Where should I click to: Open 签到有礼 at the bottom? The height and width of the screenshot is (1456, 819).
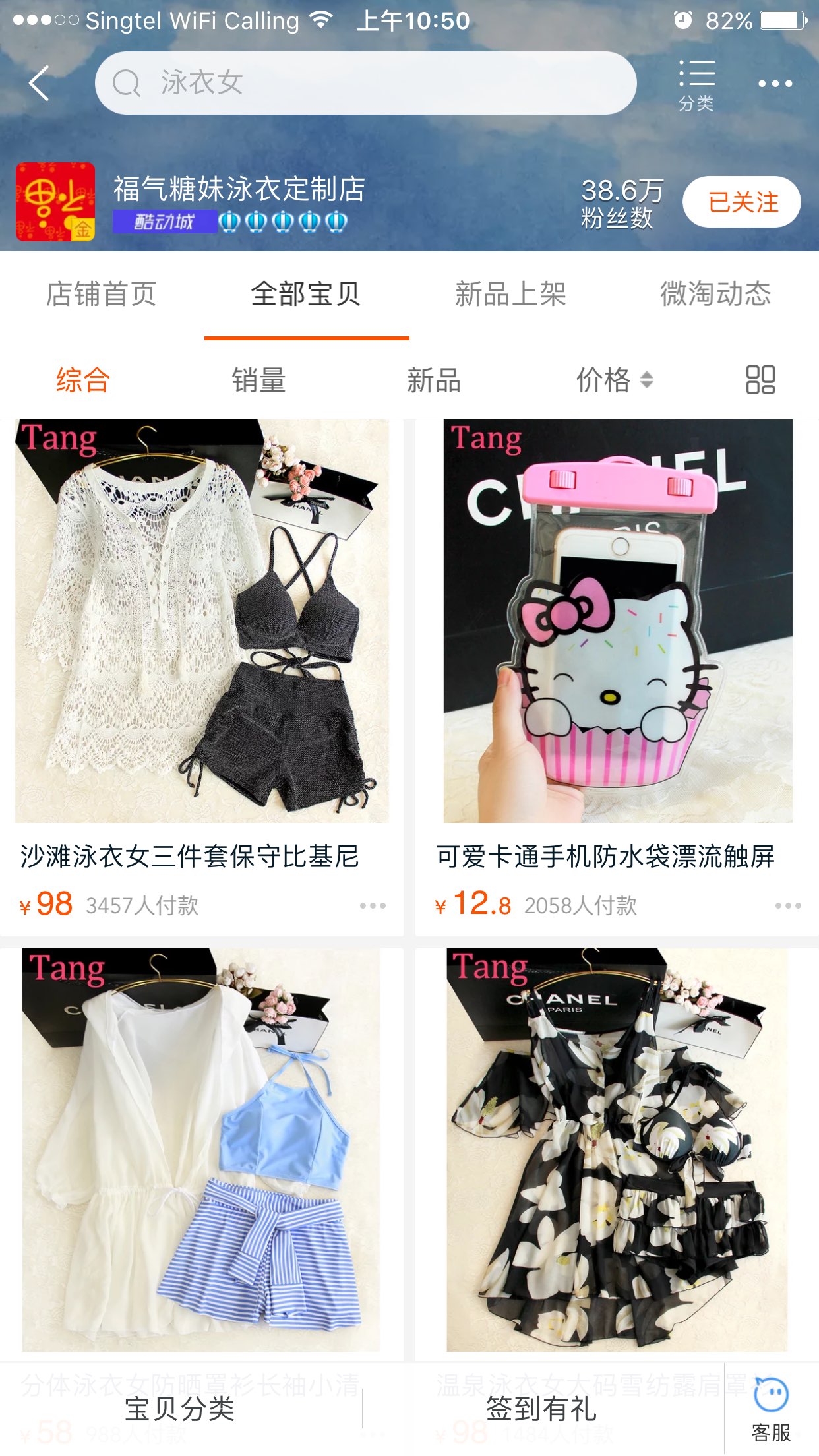[541, 1409]
